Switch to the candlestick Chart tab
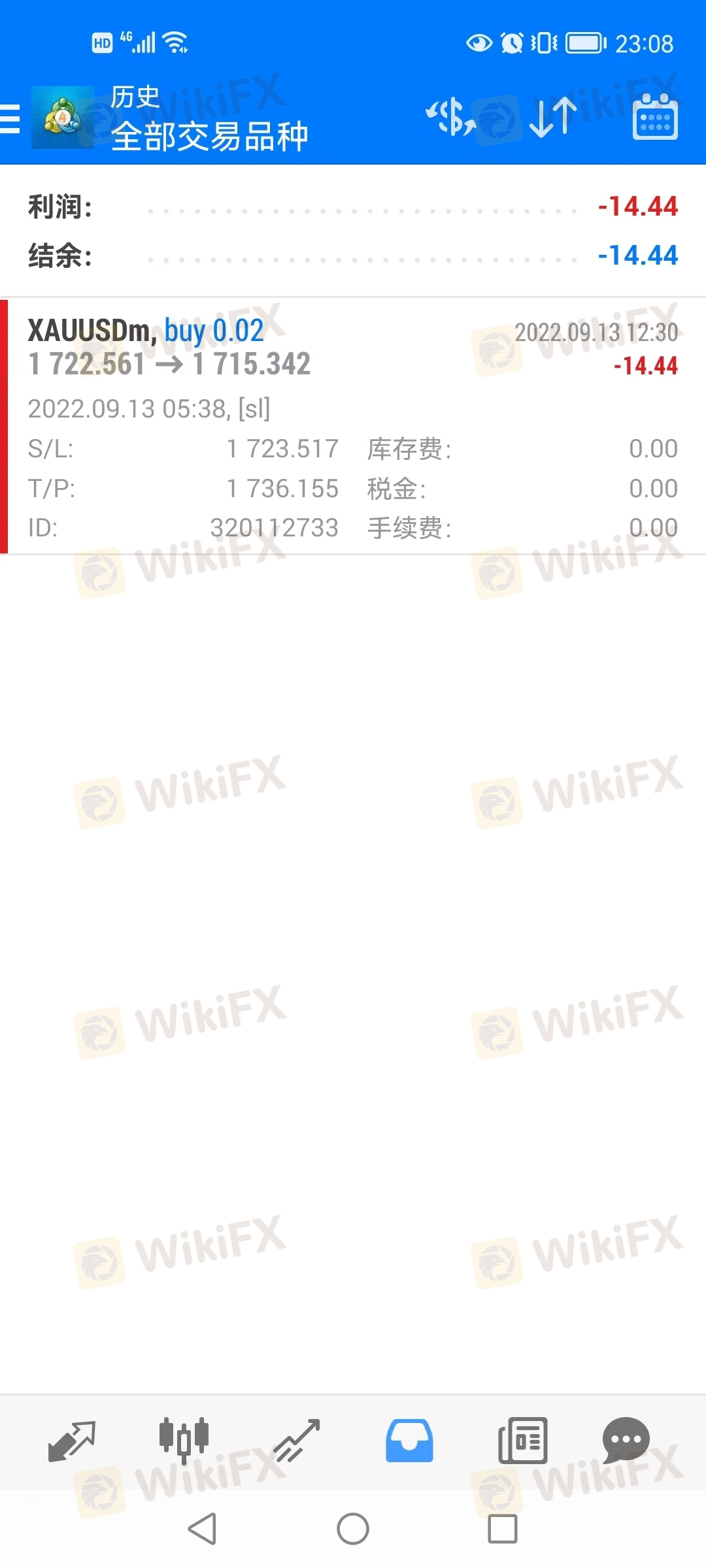 [184, 1441]
